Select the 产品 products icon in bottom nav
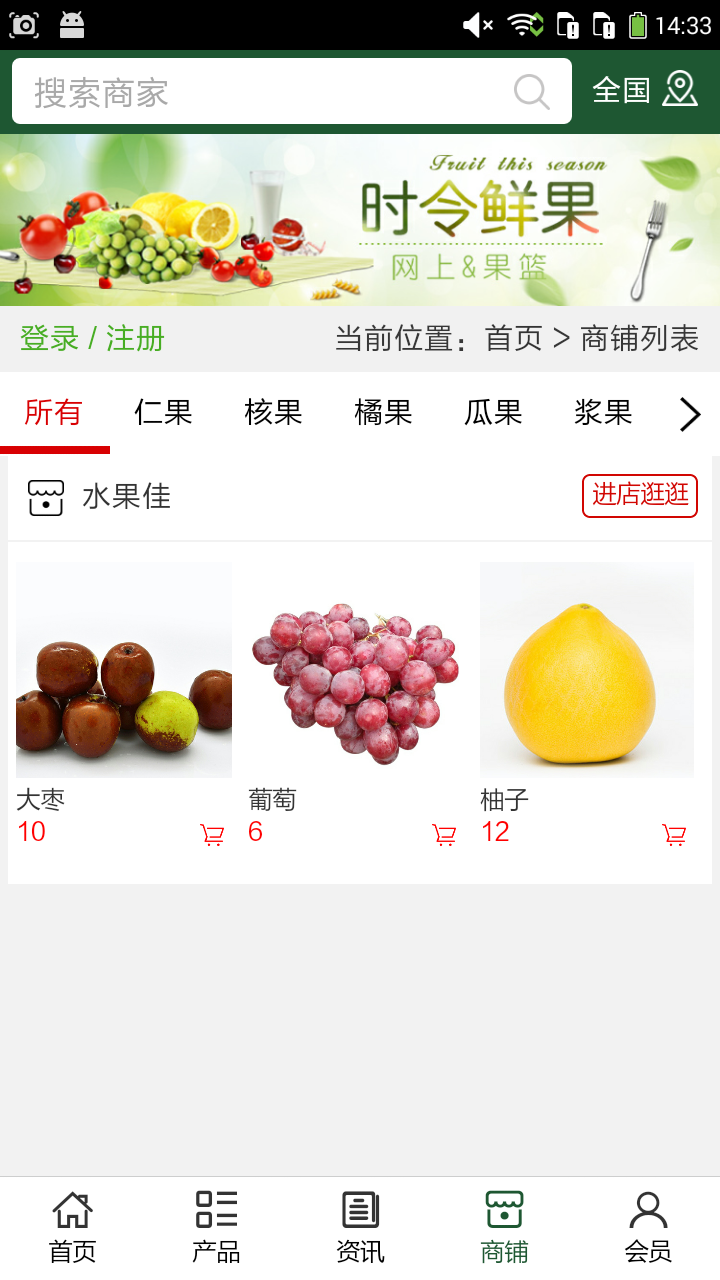720x1280 pixels. click(x=214, y=1222)
